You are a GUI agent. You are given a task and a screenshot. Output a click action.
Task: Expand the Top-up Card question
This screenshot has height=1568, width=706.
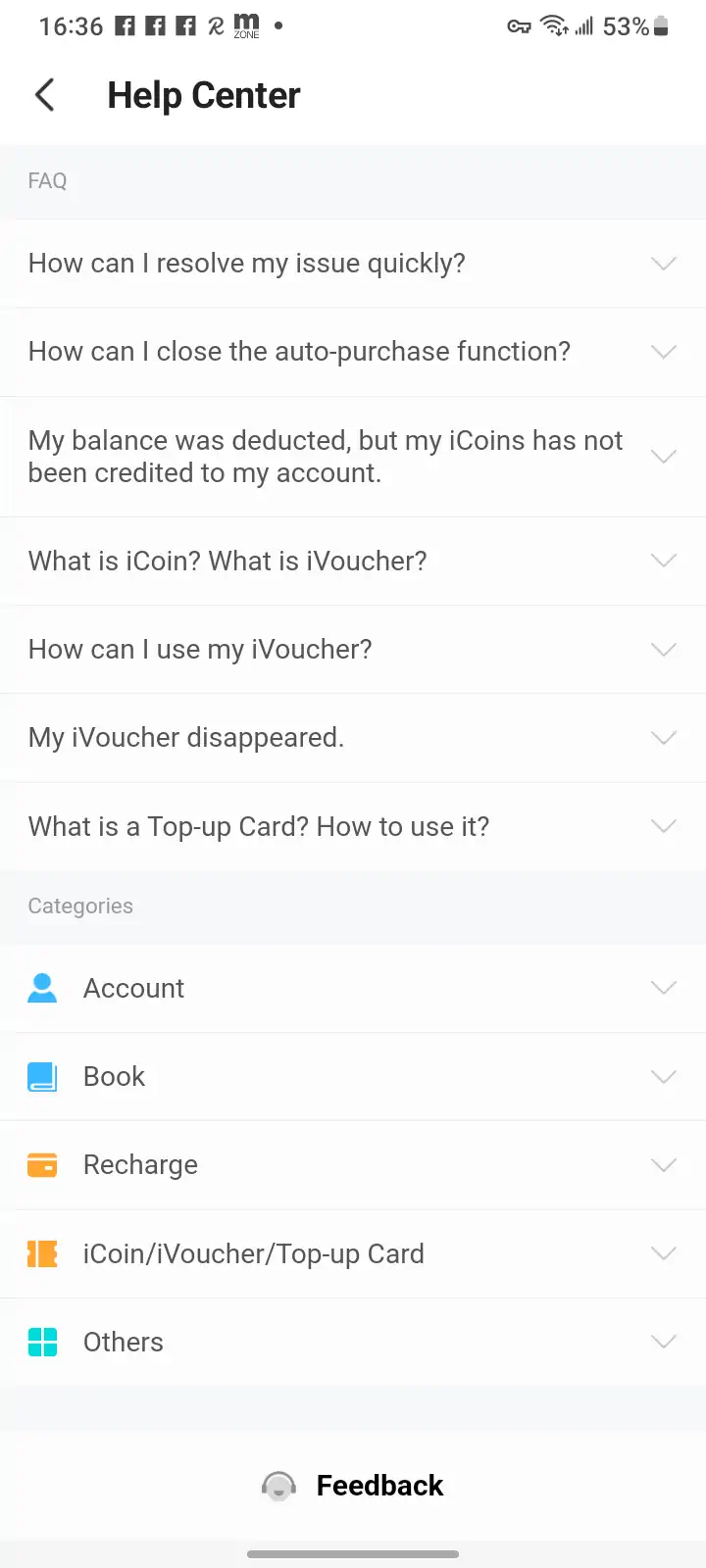click(x=353, y=827)
